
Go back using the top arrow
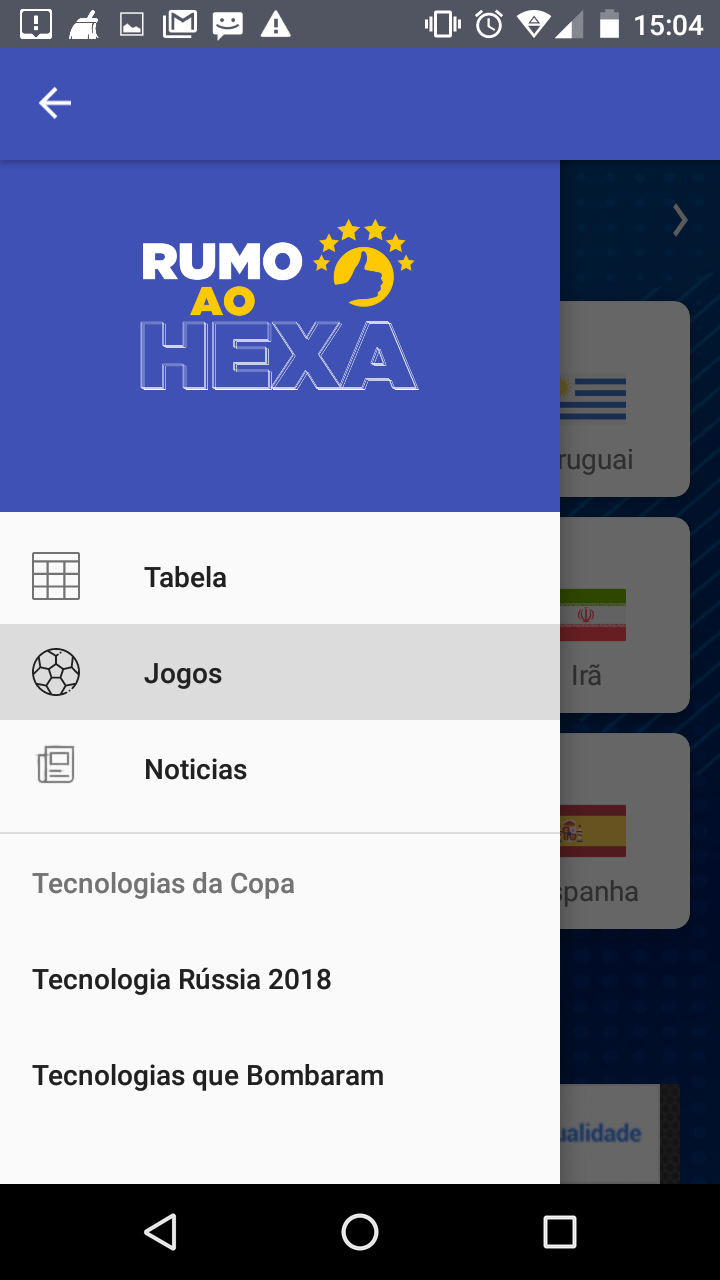[55, 103]
